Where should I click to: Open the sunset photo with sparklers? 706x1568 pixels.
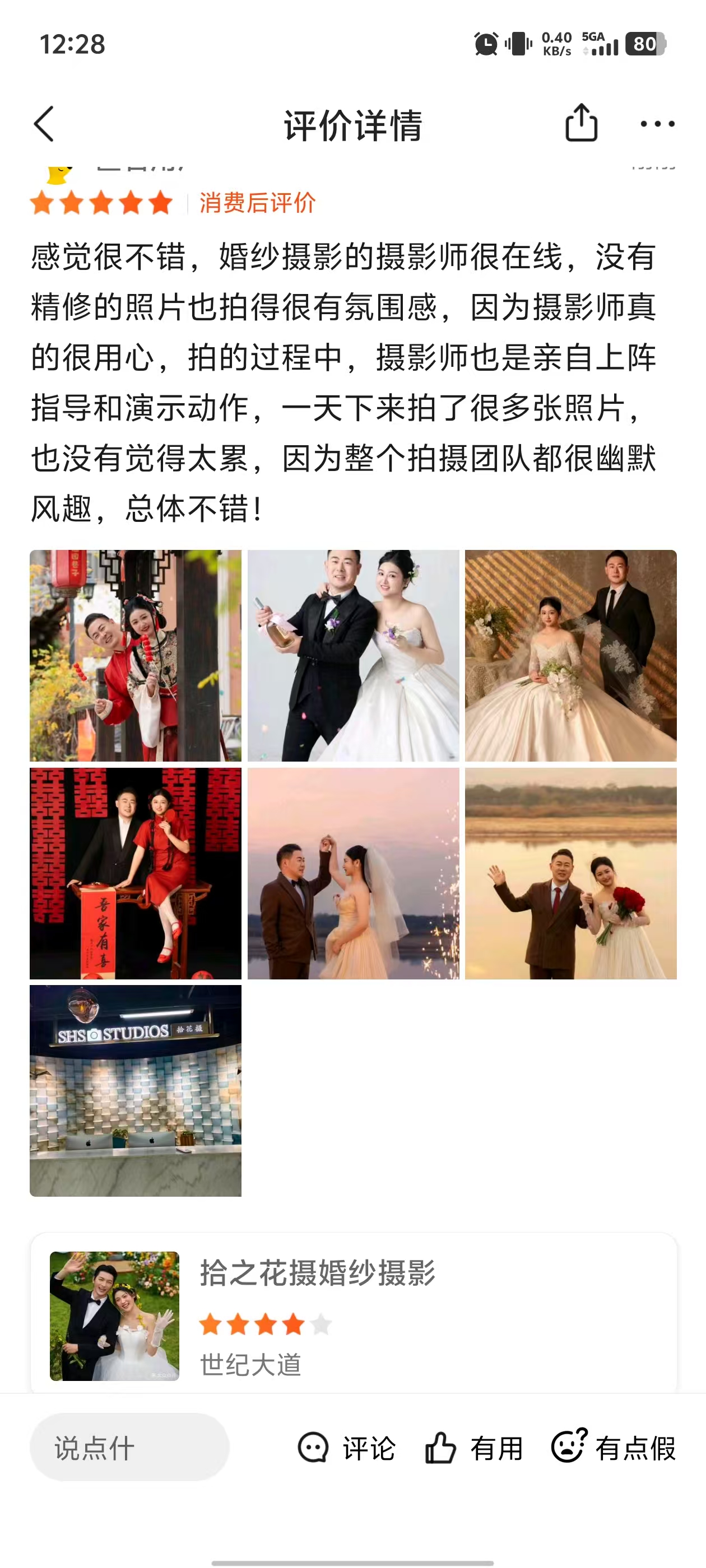pos(352,873)
